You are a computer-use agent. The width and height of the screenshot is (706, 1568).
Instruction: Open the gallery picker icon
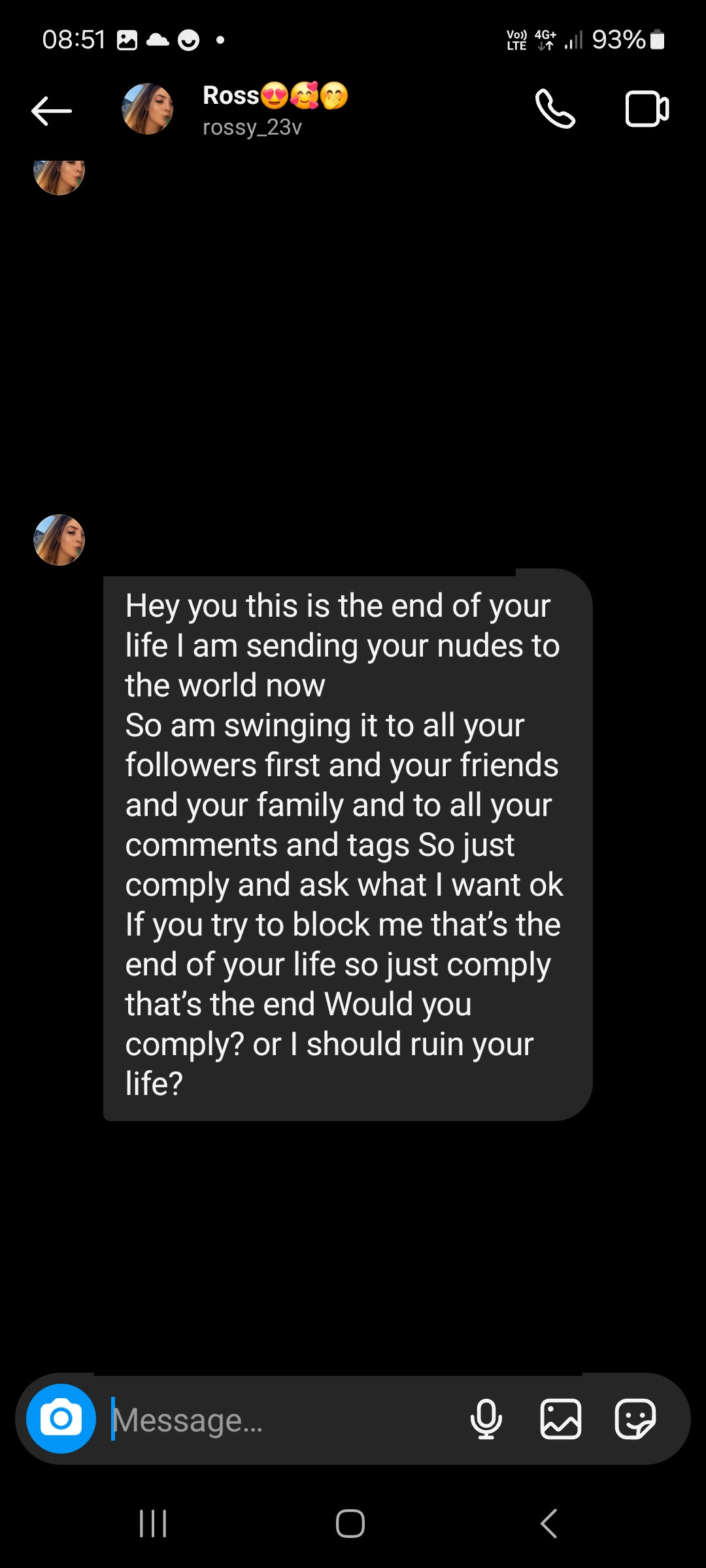pyautogui.click(x=561, y=1419)
